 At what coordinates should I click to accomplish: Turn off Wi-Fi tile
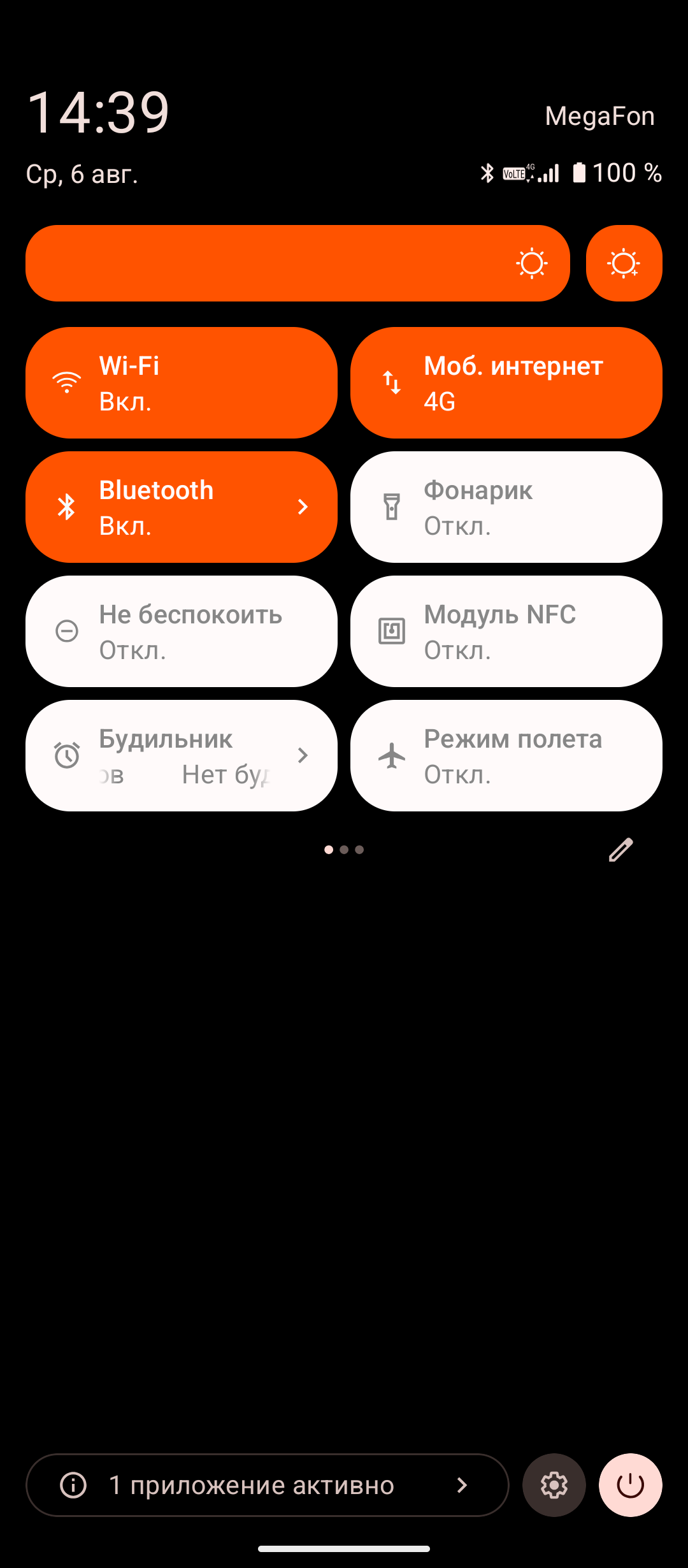(x=181, y=382)
